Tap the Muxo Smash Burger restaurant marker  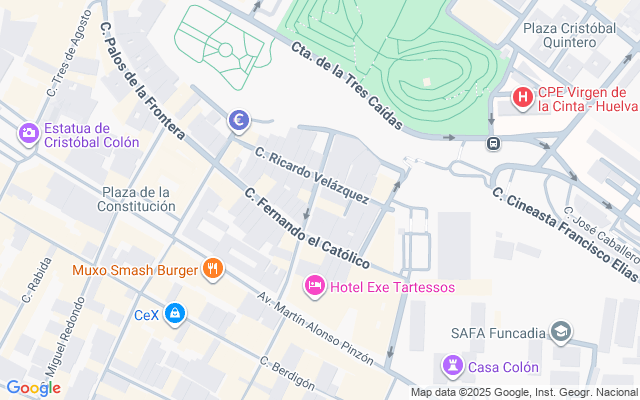pyautogui.click(x=212, y=268)
